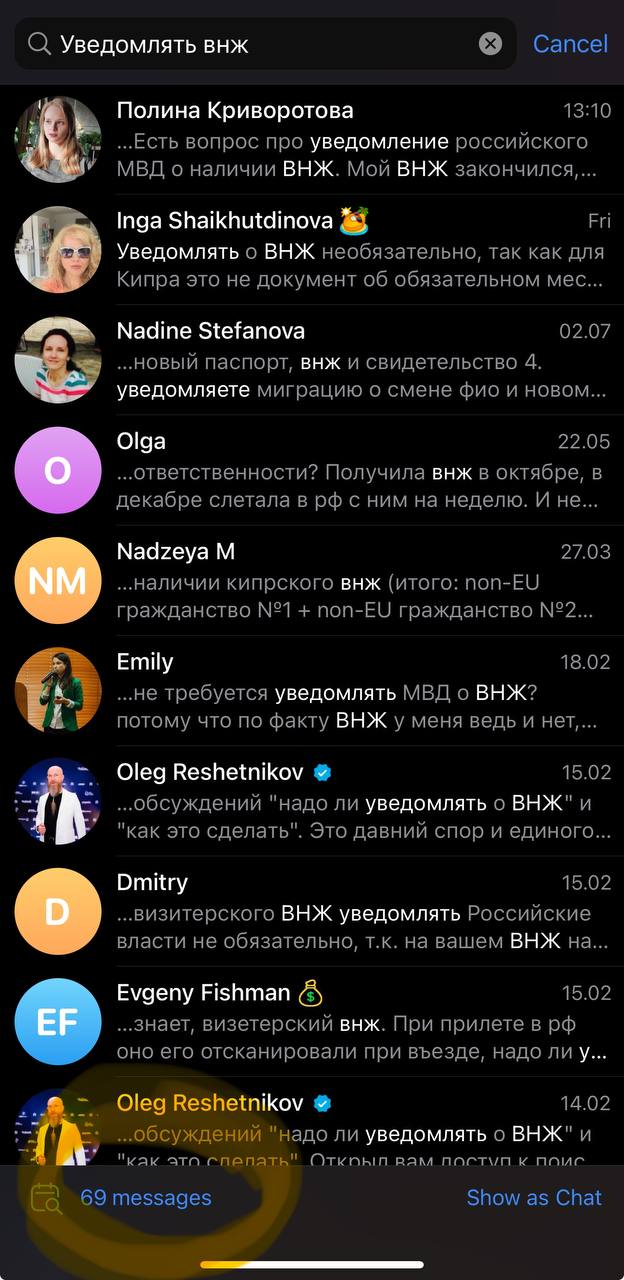View Dmitry's message result

tap(360, 911)
